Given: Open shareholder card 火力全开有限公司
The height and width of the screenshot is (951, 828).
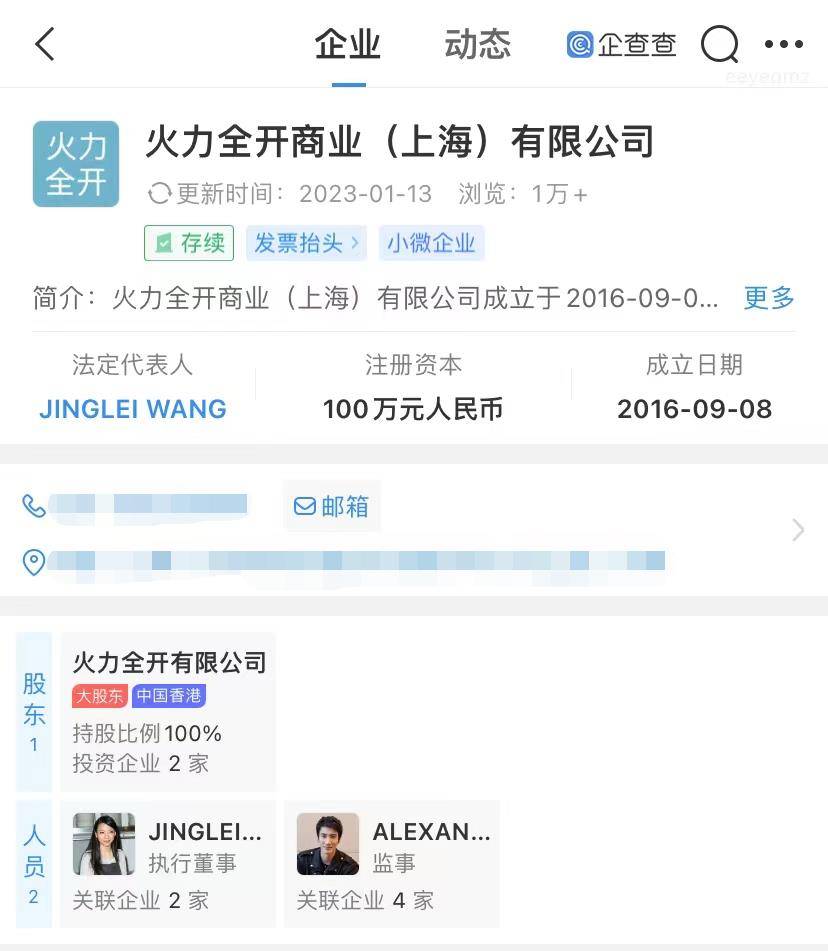Looking at the screenshot, I should (168, 712).
